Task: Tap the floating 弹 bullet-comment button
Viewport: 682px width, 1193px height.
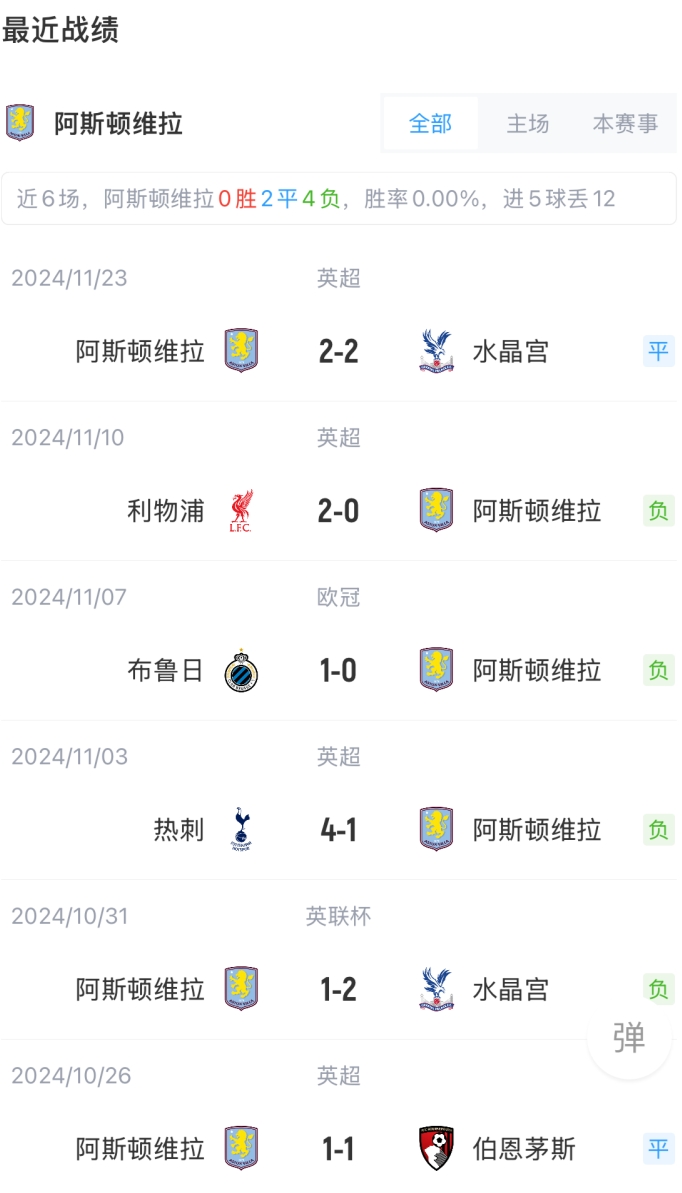Action: 629,1038
